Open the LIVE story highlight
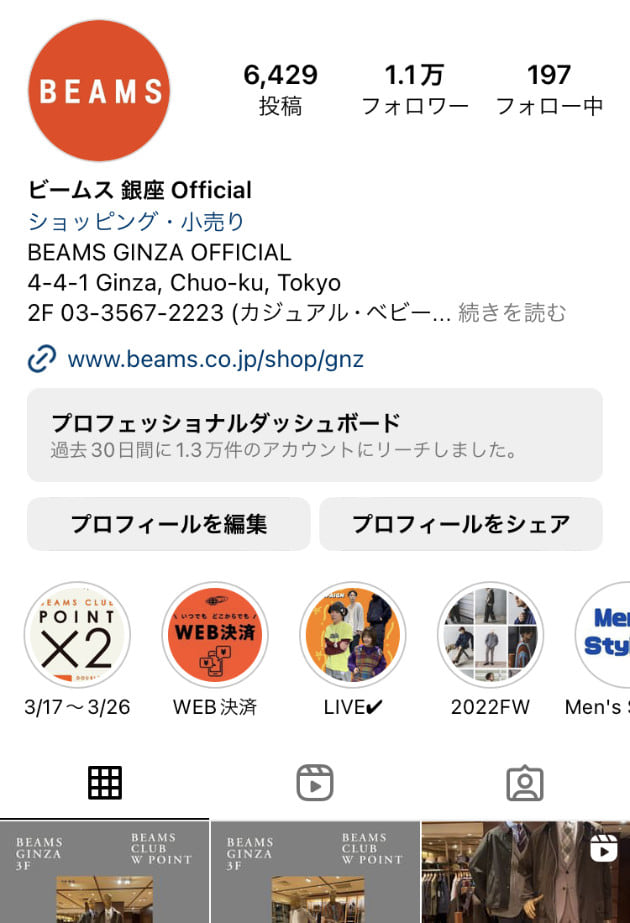The height and width of the screenshot is (923, 630). (353, 636)
